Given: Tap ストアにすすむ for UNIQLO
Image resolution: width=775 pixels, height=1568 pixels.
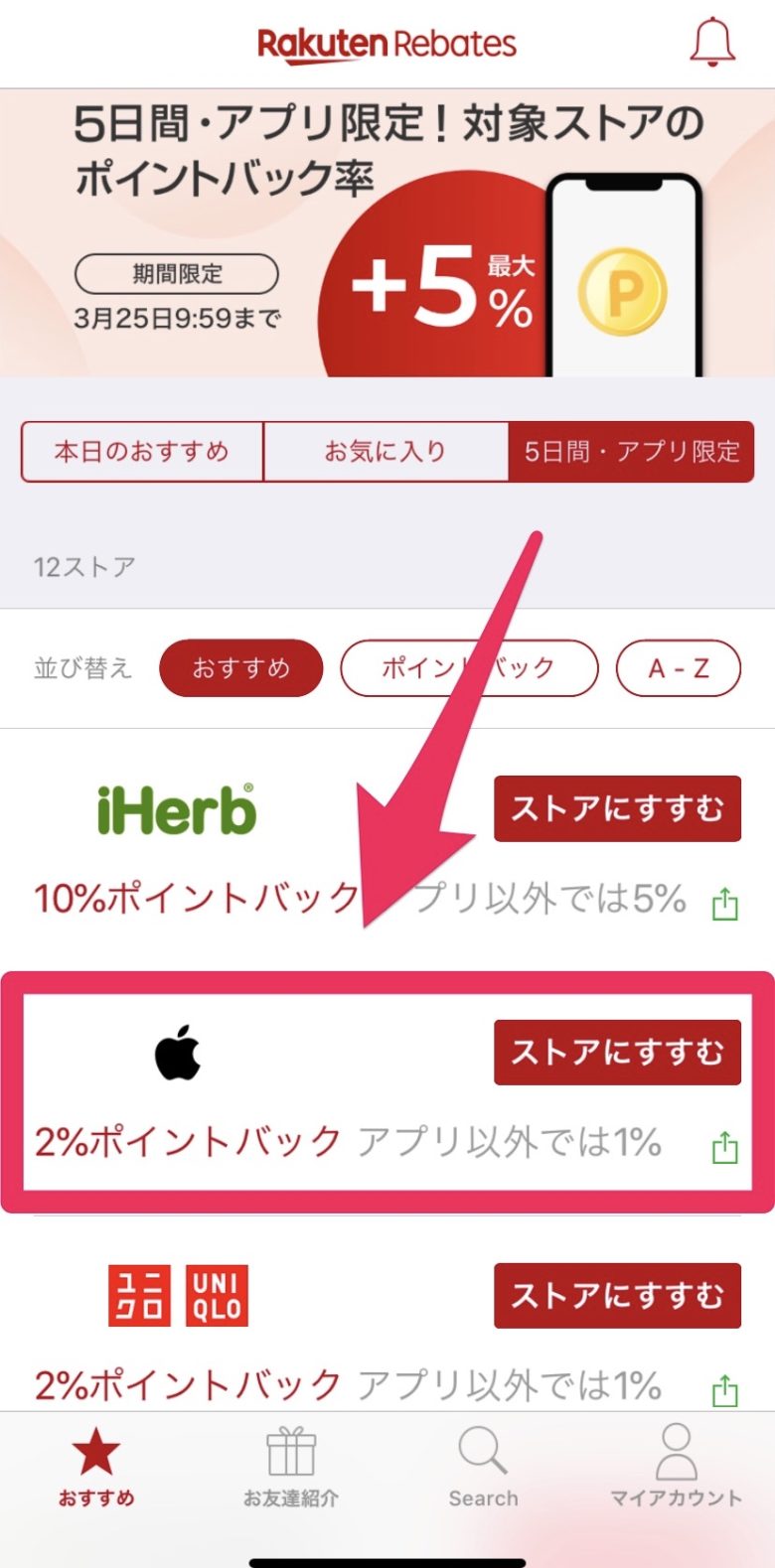Looking at the screenshot, I should coord(617,1295).
